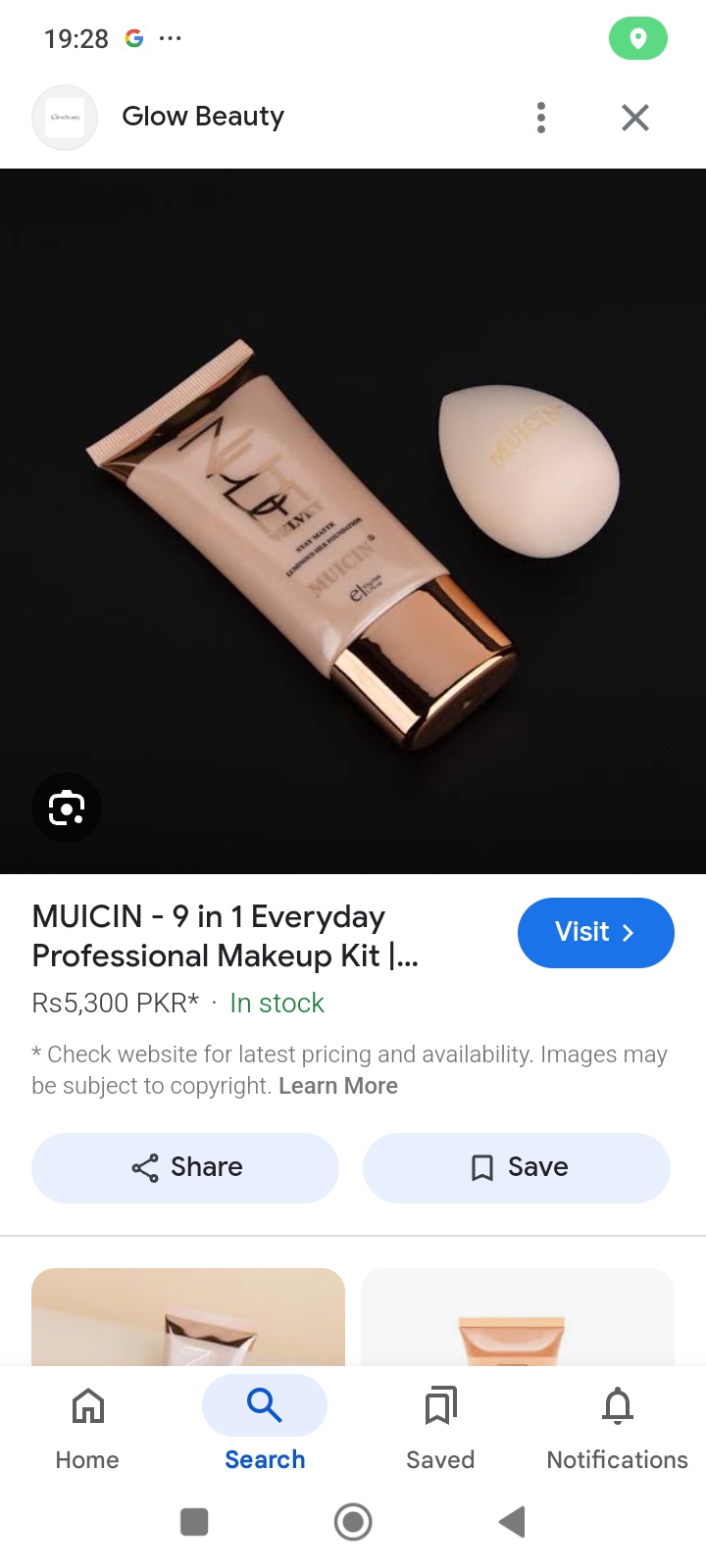Go to the Home tab
Viewport: 706px width, 1568px height.
[x=87, y=1428]
